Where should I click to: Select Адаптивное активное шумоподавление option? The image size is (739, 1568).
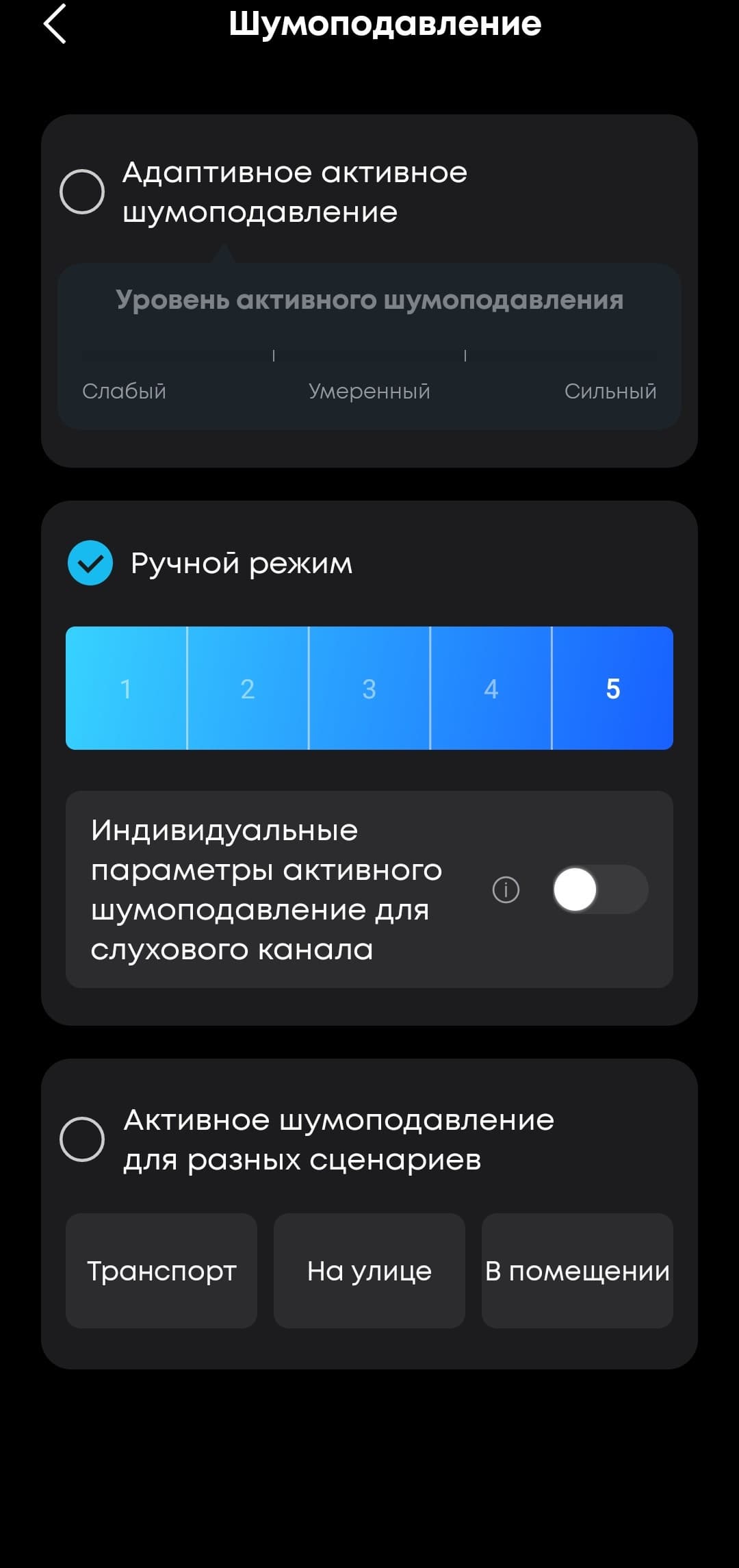(x=82, y=192)
